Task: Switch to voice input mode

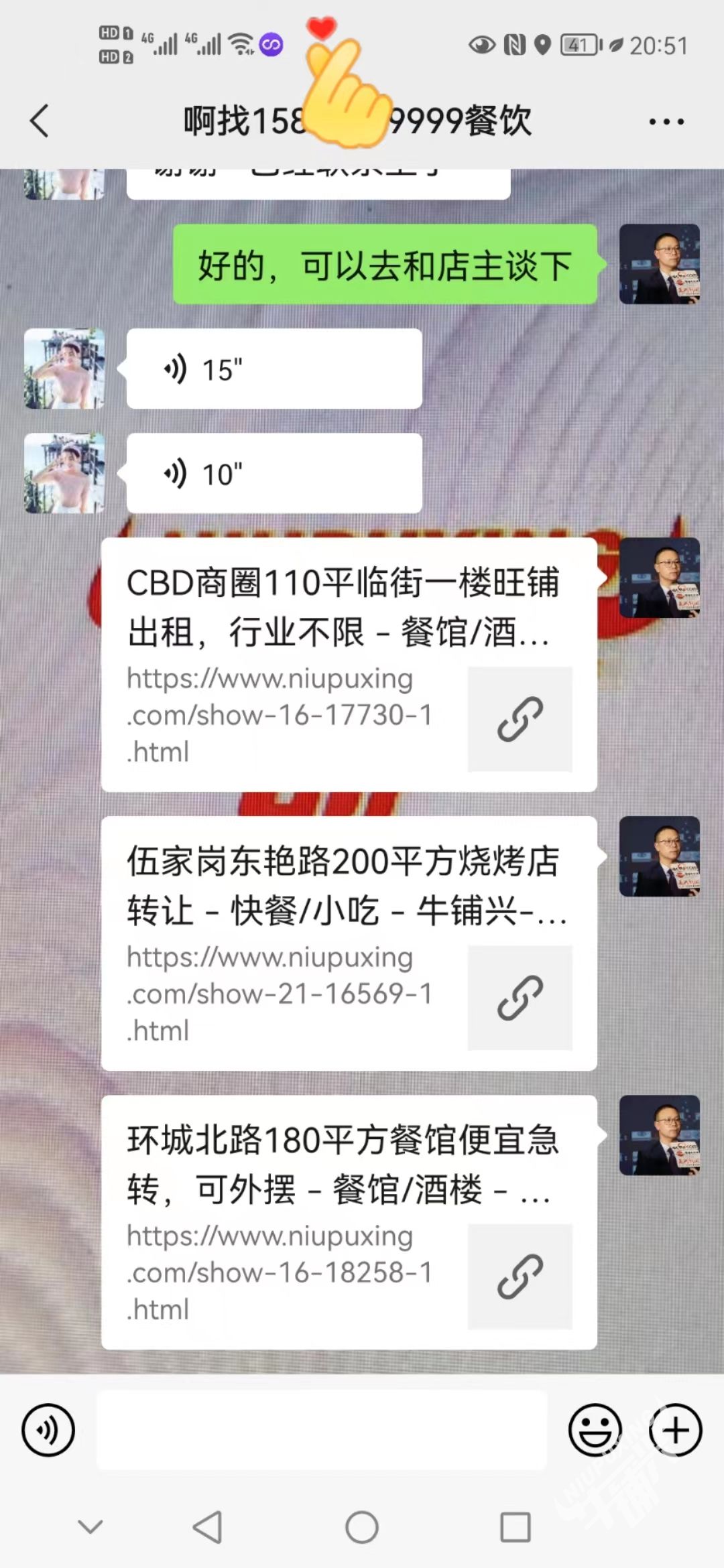Action: (x=48, y=1430)
